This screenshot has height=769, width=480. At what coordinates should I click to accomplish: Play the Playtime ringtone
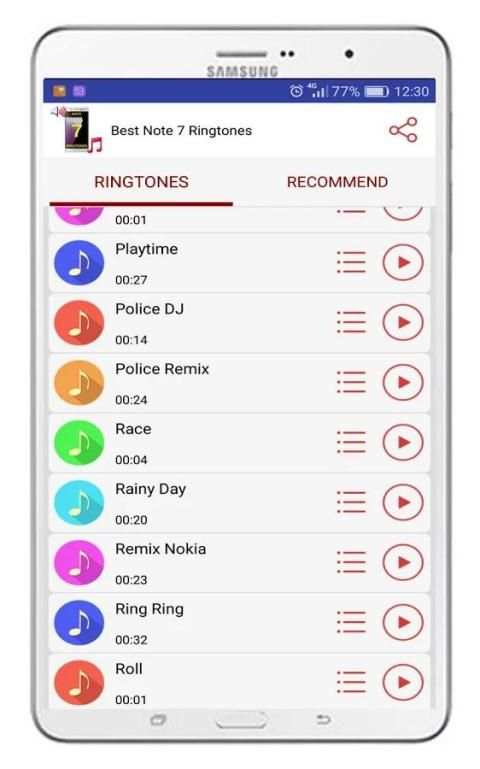[403, 262]
